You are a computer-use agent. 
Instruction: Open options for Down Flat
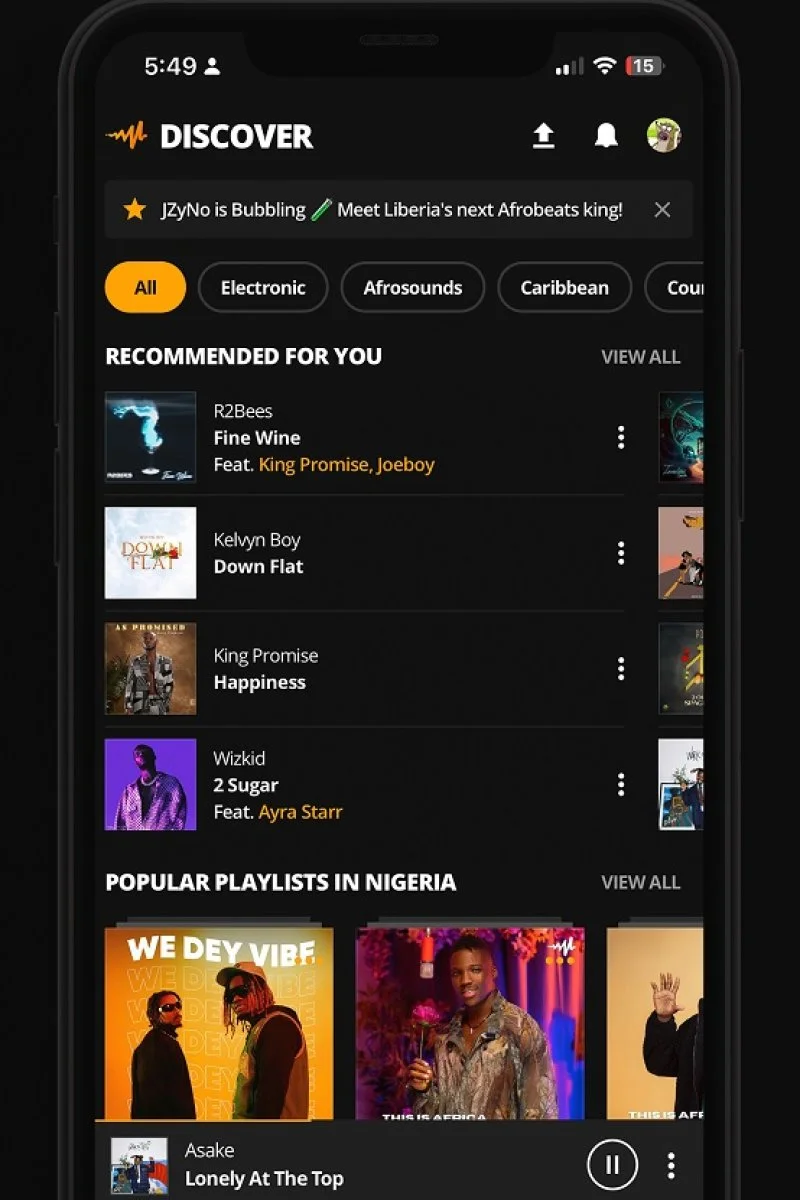(x=621, y=553)
